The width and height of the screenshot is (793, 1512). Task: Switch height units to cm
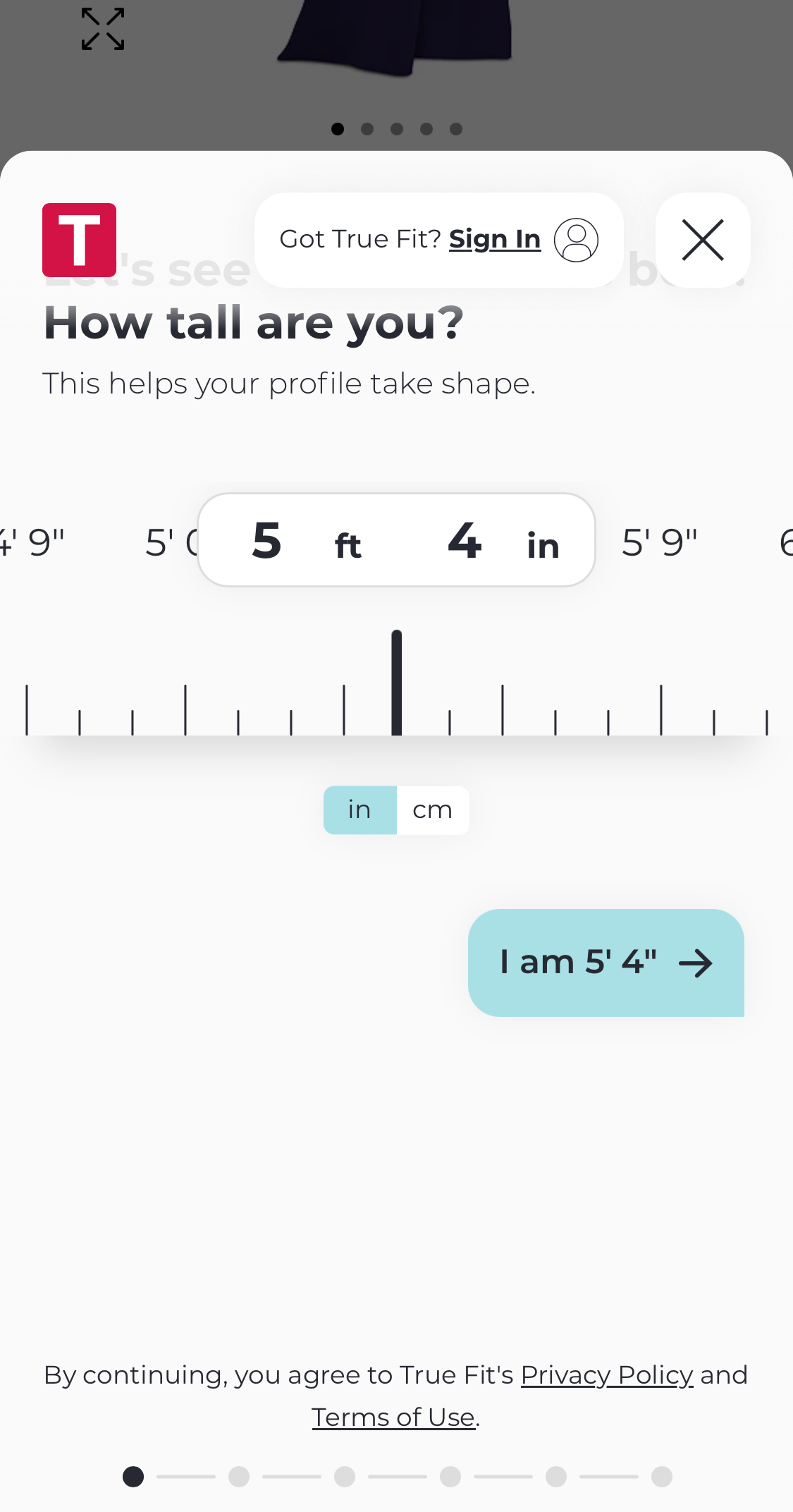(x=432, y=810)
